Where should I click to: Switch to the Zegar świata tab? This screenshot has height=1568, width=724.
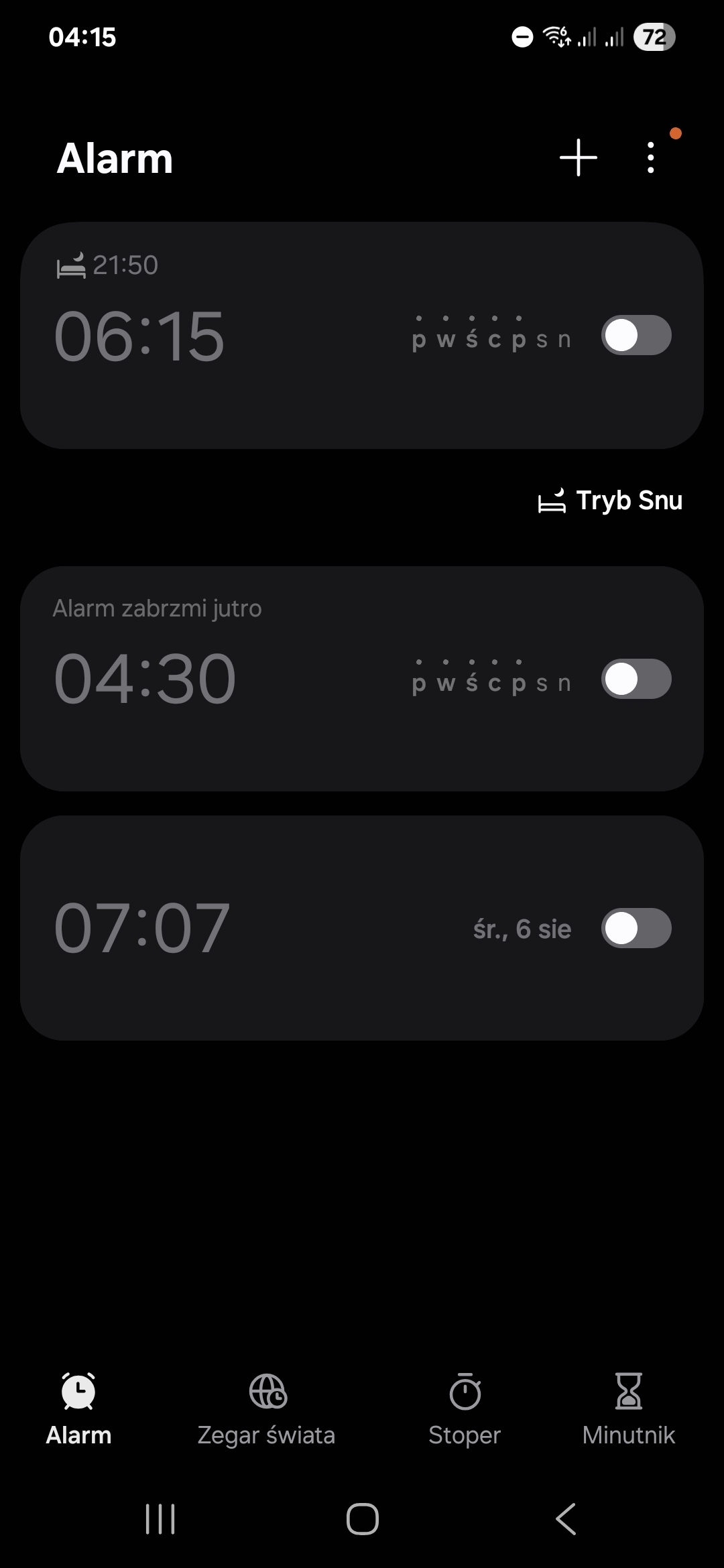(266, 1409)
